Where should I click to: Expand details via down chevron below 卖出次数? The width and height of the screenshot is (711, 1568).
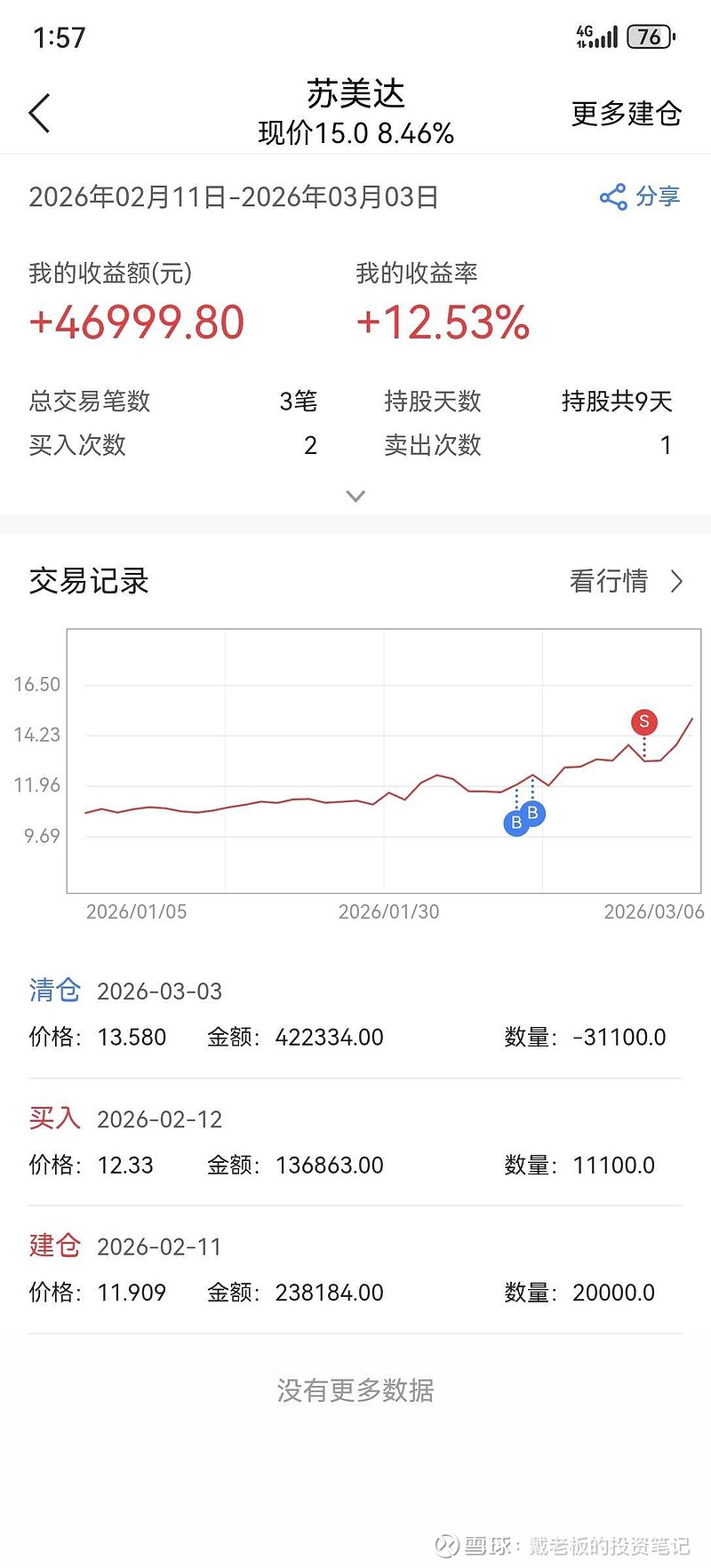[x=355, y=495]
